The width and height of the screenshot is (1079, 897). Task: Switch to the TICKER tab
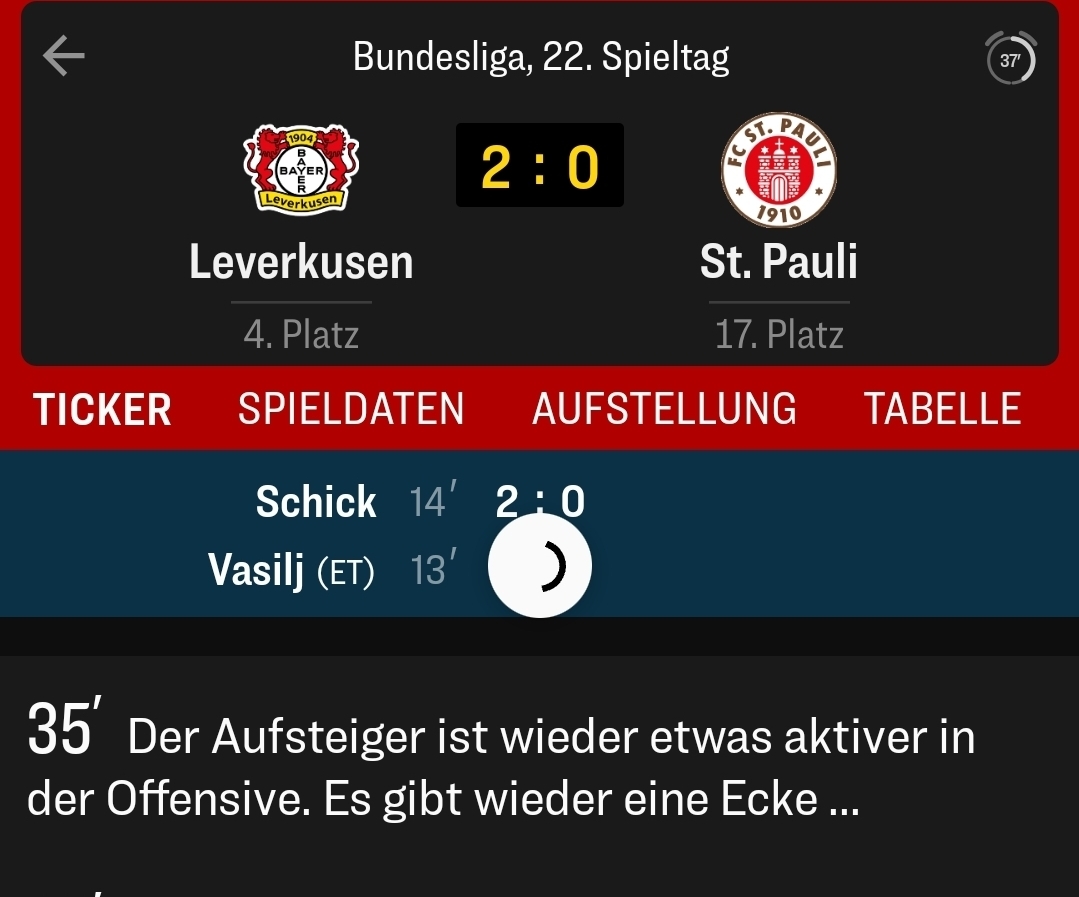102,410
